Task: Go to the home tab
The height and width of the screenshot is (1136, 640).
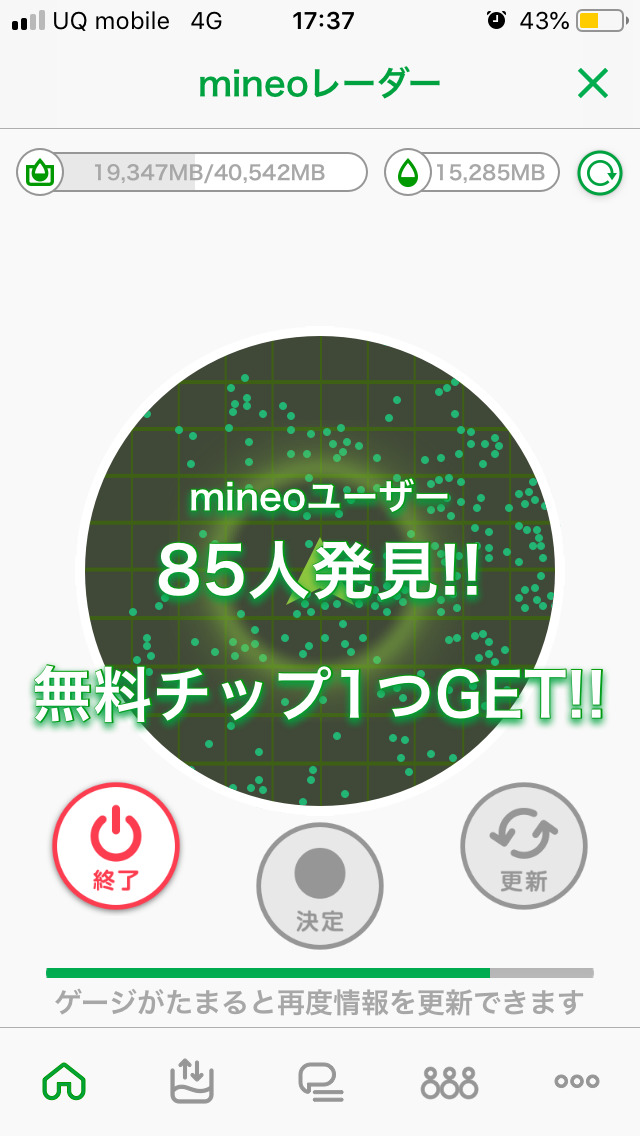Action: pos(64,1081)
